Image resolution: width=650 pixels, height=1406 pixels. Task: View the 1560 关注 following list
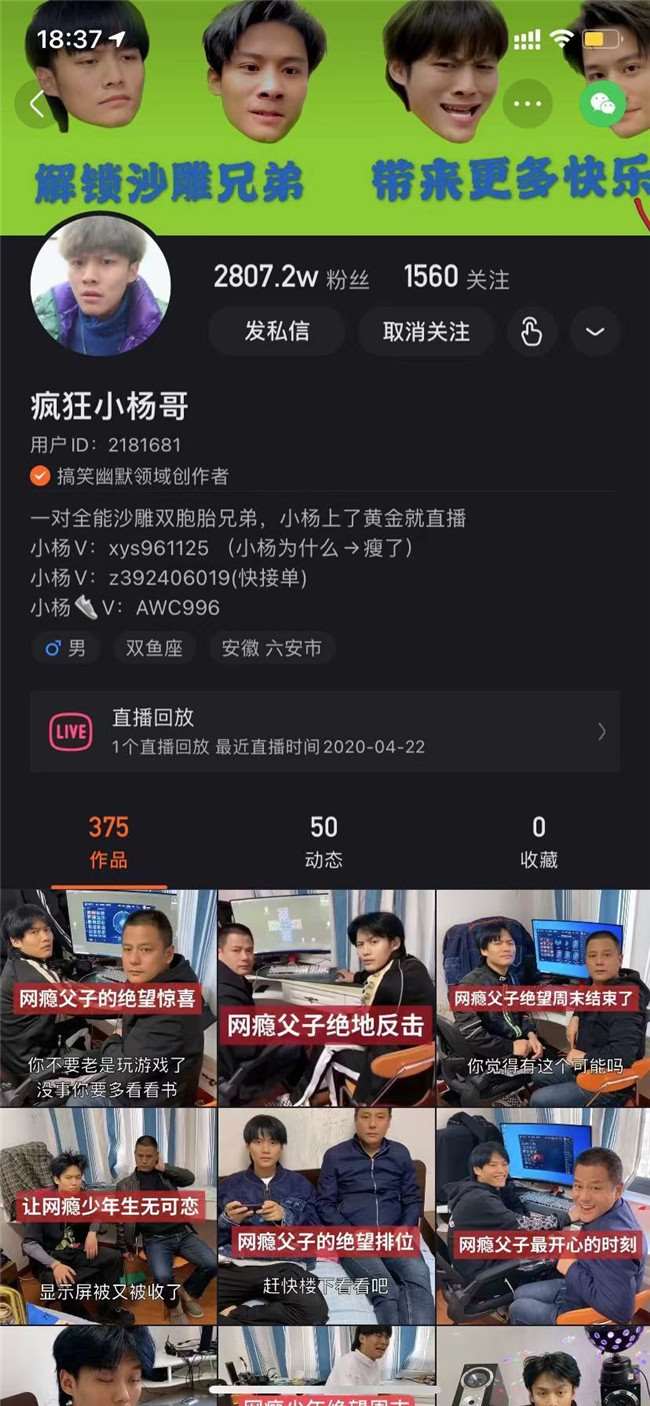[x=456, y=278]
